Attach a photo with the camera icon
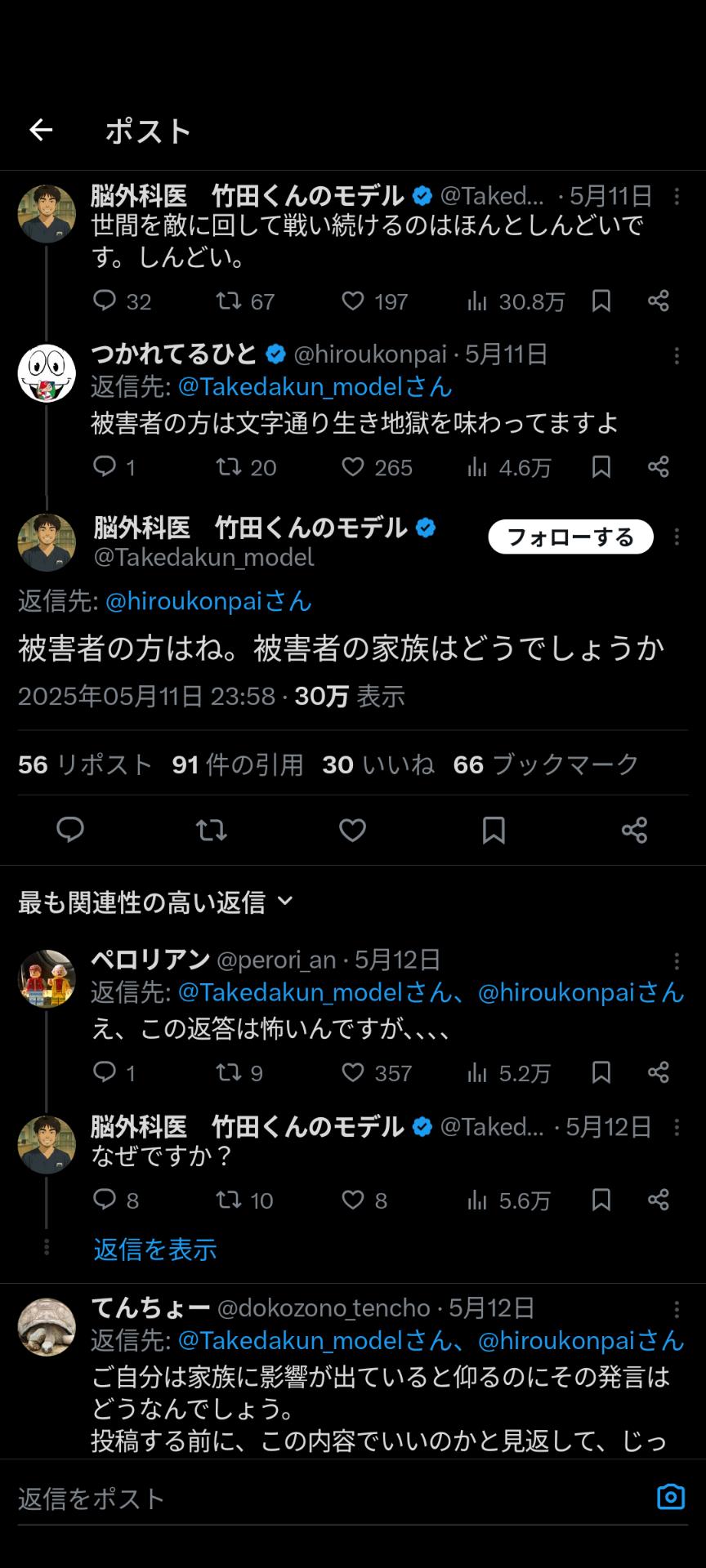Screen dimensions: 706x1568 [x=671, y=1497]
